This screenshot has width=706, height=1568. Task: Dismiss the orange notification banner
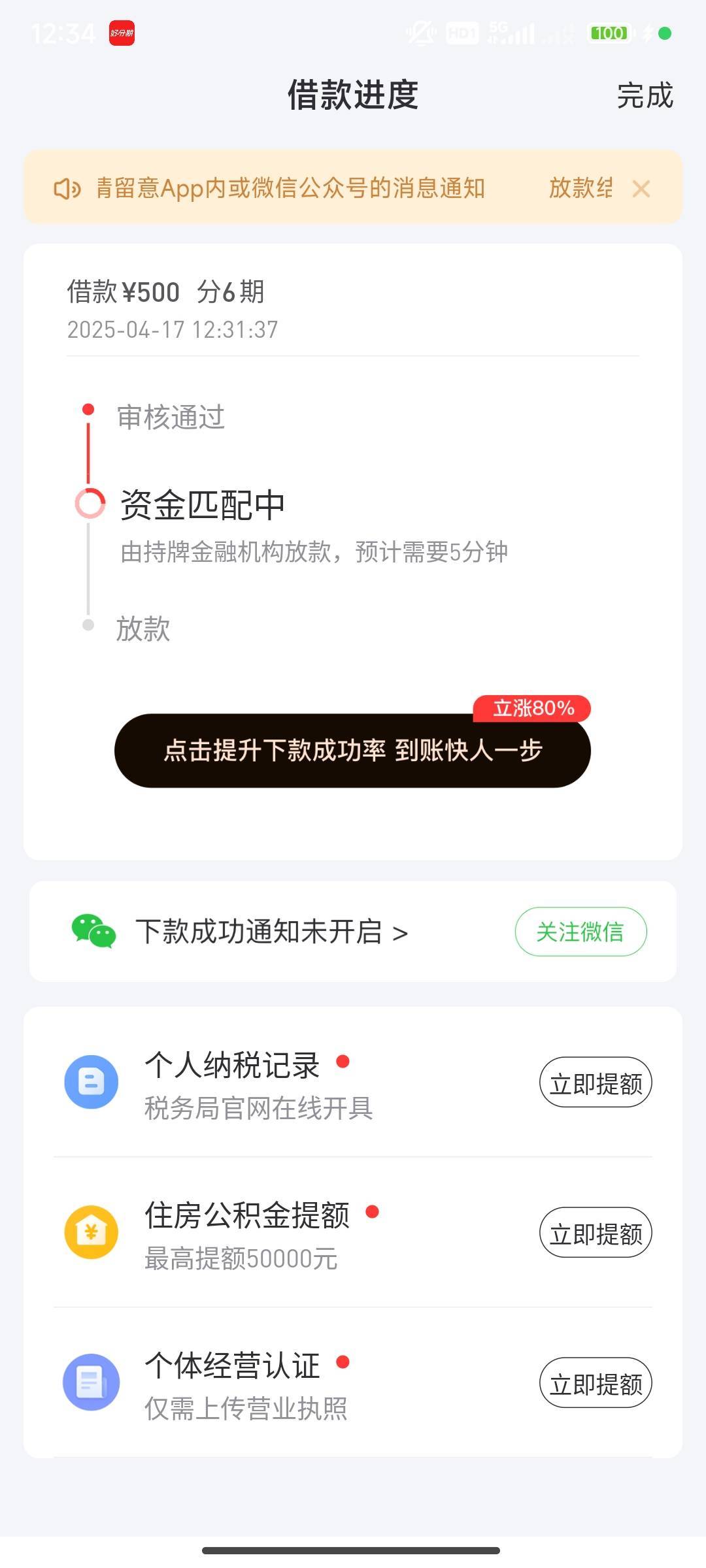tap(641, 189)
